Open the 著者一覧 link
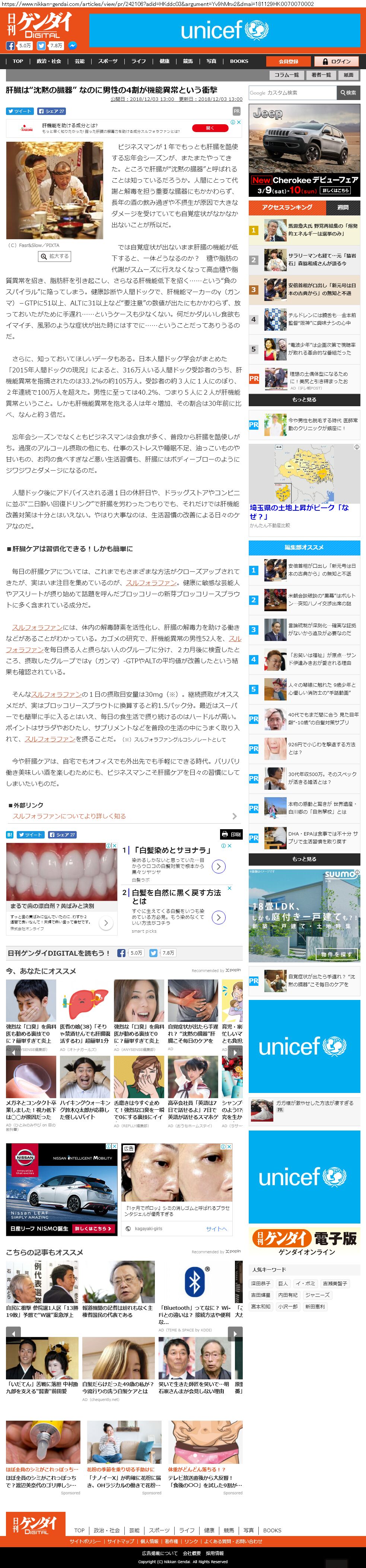This screenshot has height=1568, width=366. coord(321,75)
